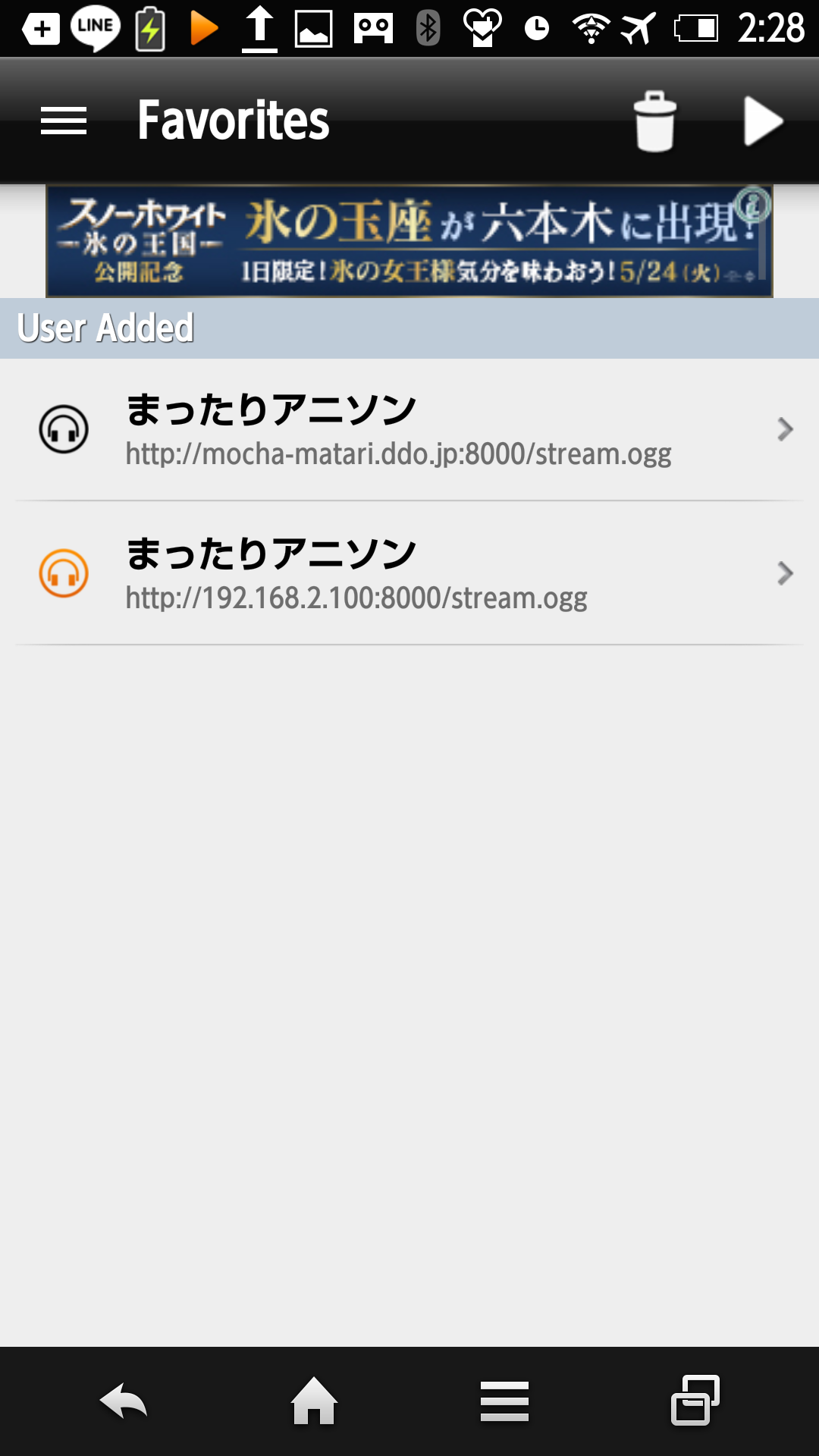This screenshot has width=819, height=1456.
Task: Open the mocha-matari.ddo.jp stream favorite
Action: (x=409, y=429)
